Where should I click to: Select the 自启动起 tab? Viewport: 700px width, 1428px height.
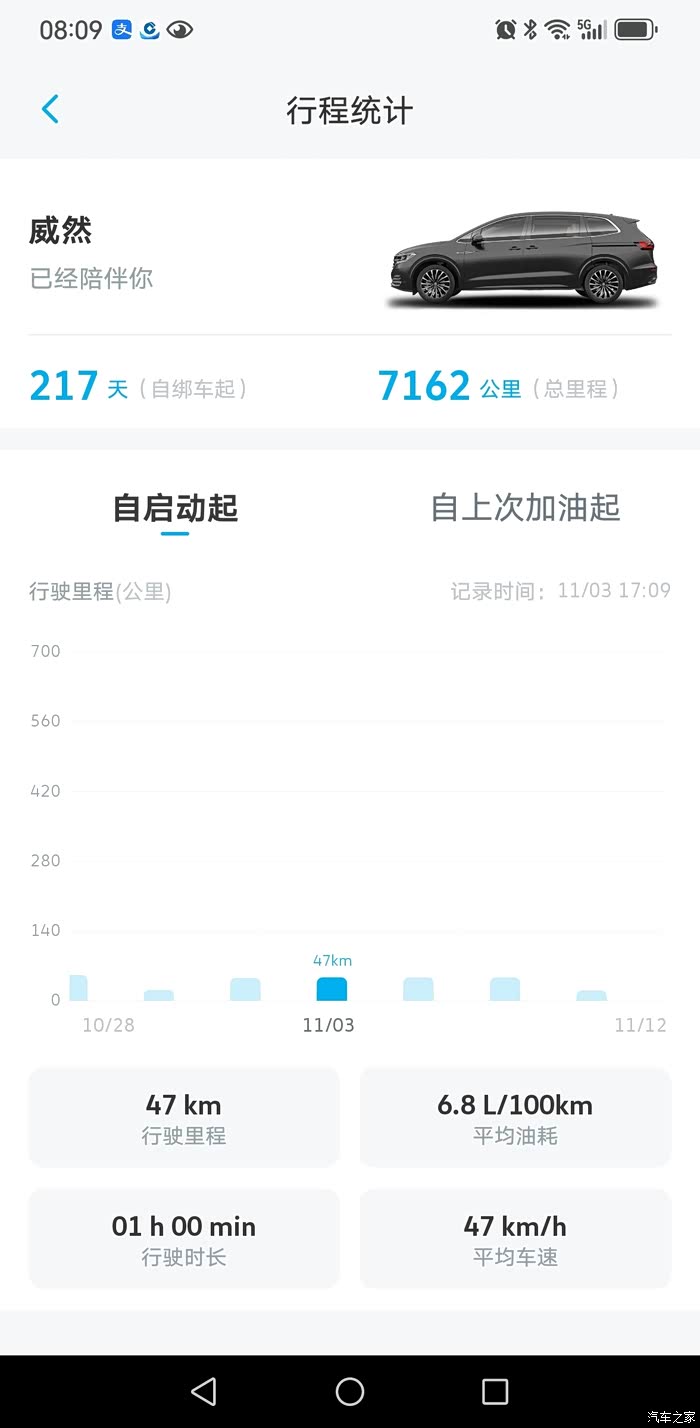175,508
